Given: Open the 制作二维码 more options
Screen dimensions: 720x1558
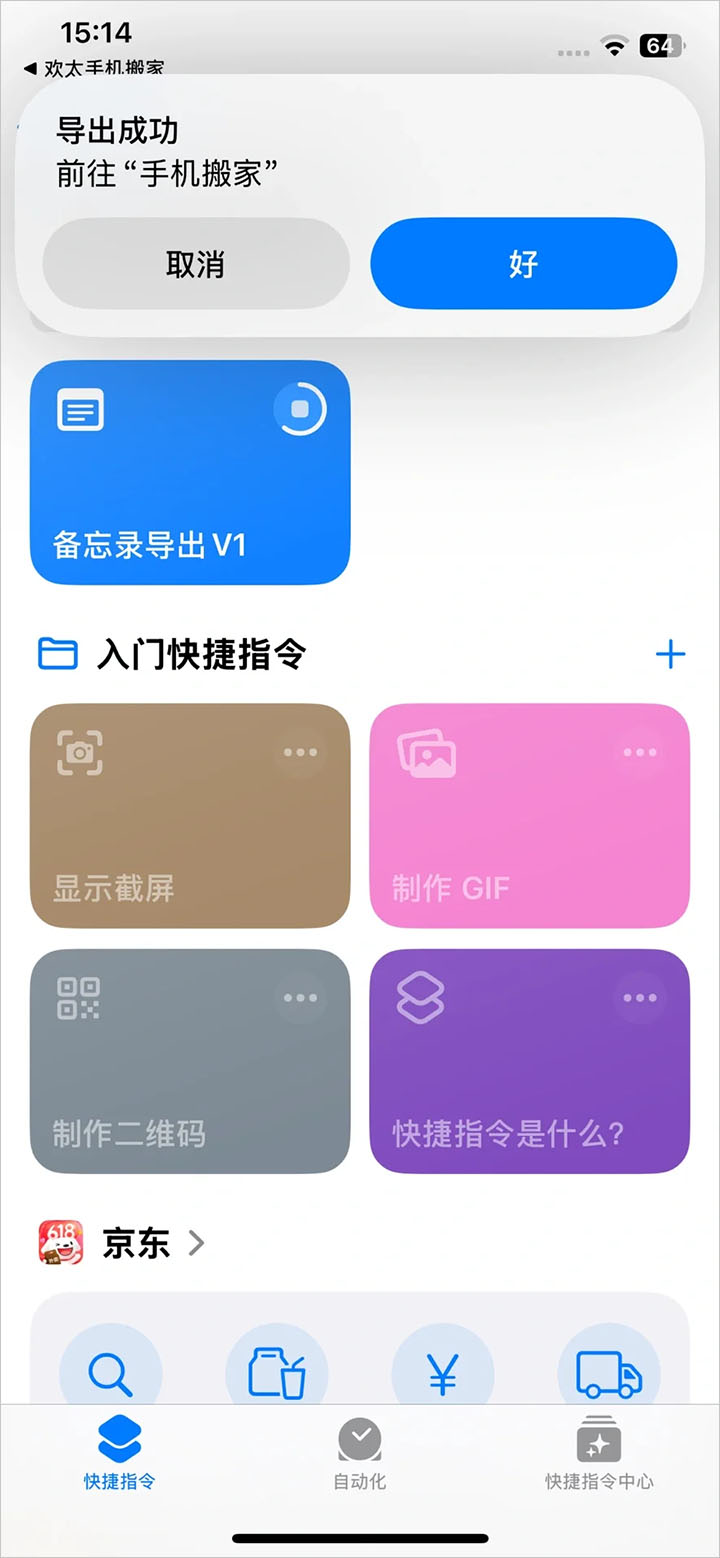Looking at the screenshot, I should [x=300, y=997].
